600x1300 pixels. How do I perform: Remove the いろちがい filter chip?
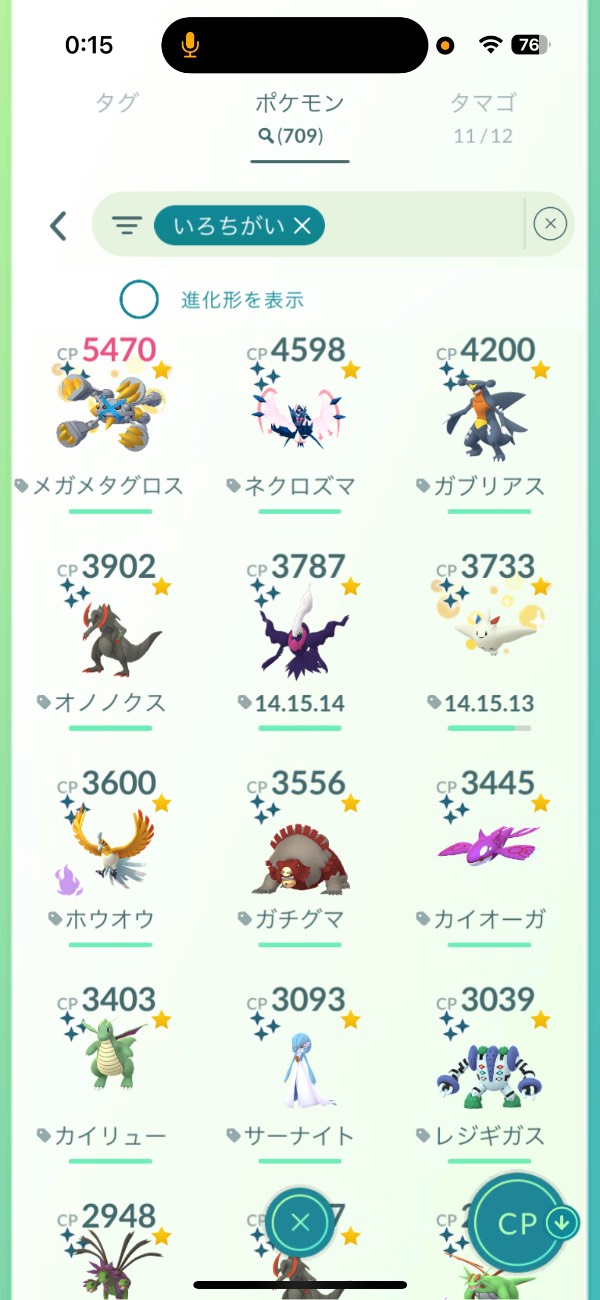pos(302,227)
